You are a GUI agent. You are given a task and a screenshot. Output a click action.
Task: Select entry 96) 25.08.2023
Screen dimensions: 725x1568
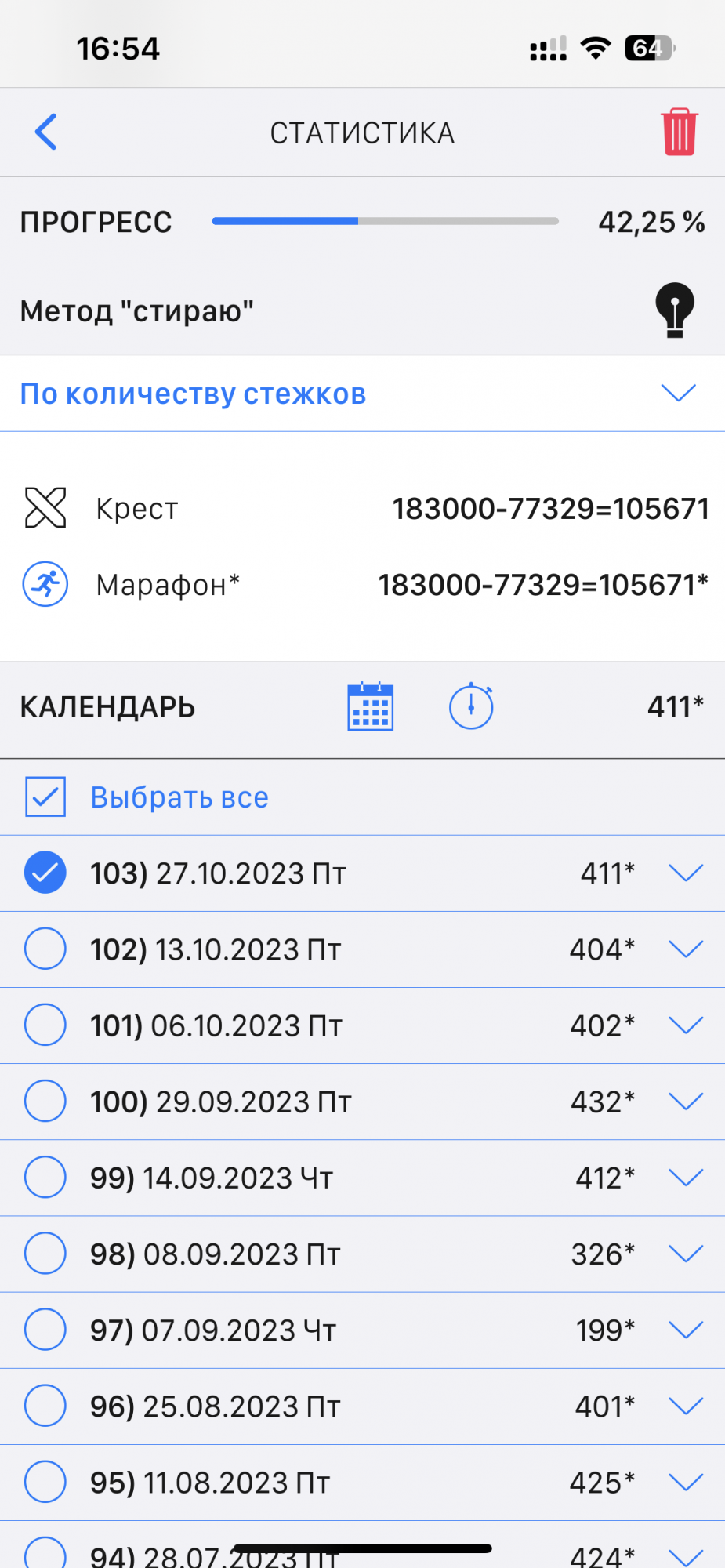point(45,1406)
